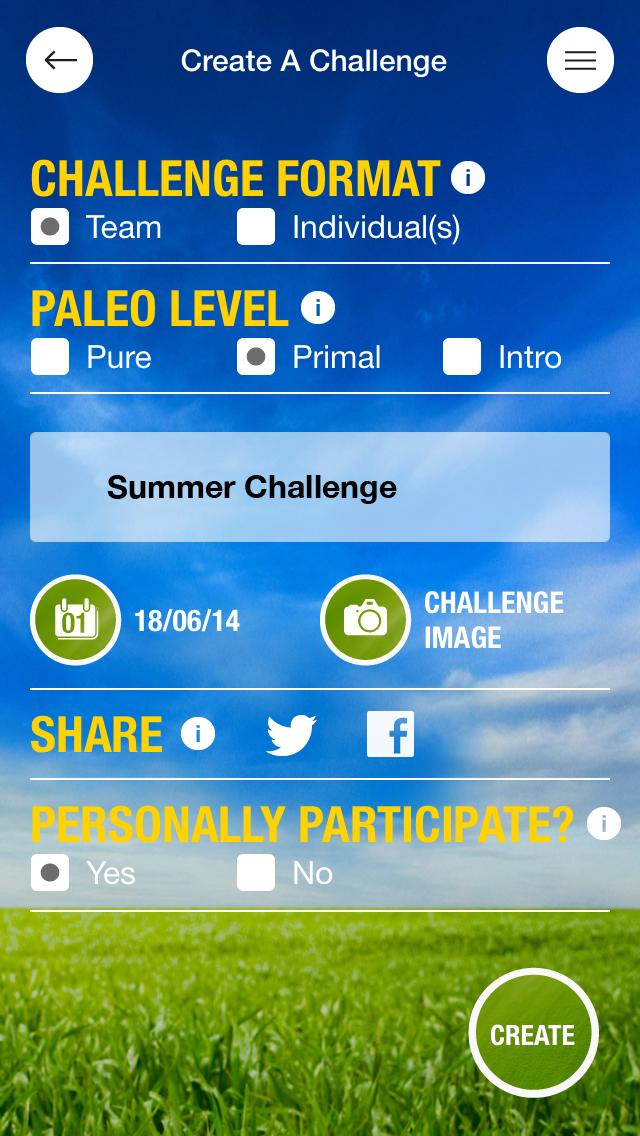The width and height of the screenshot is (640, 1136).
Task: Edit the Summer Challenge name field
Action: click(x=320, y=487)
